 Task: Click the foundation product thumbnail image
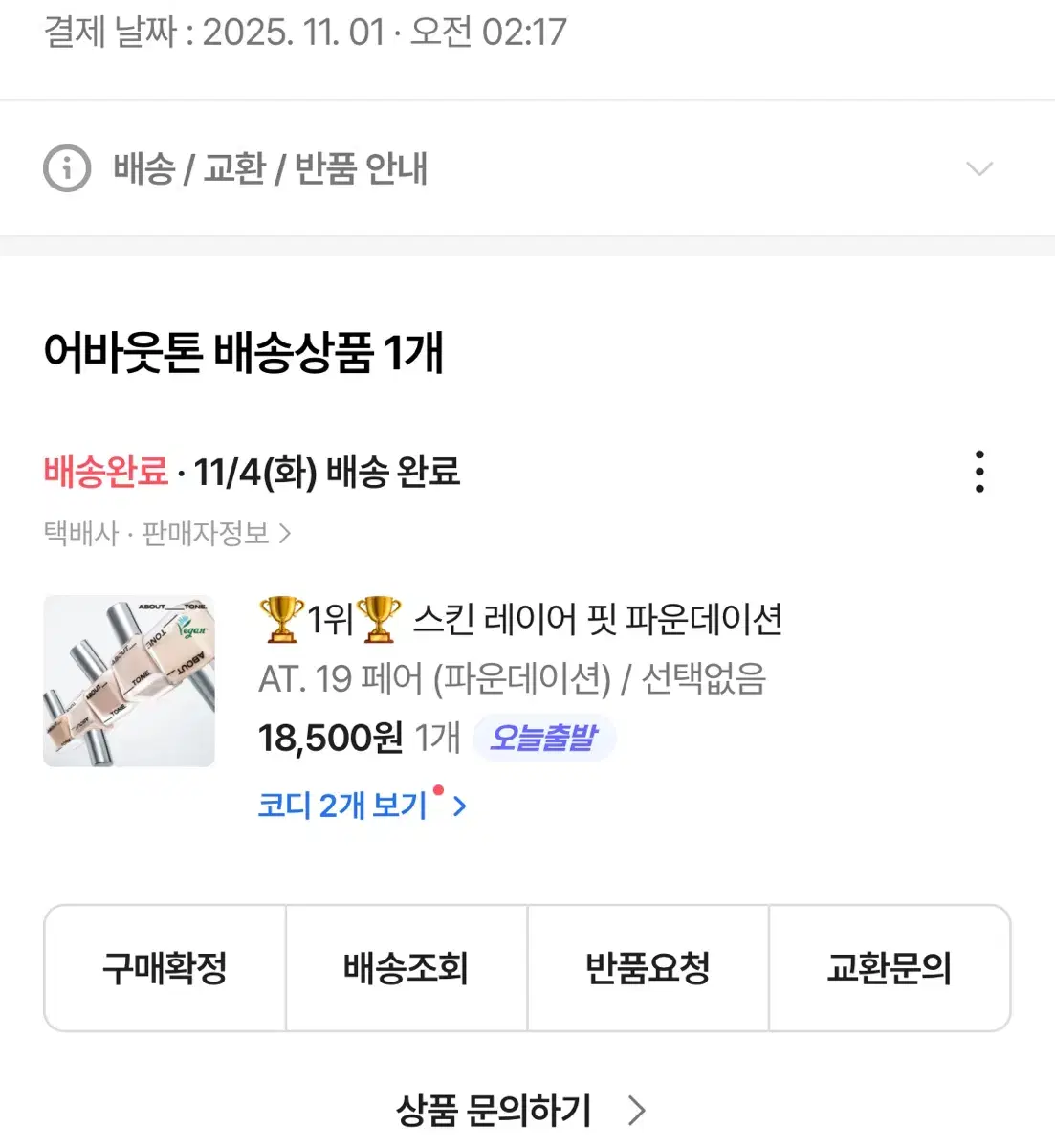(x=129, y=681)
